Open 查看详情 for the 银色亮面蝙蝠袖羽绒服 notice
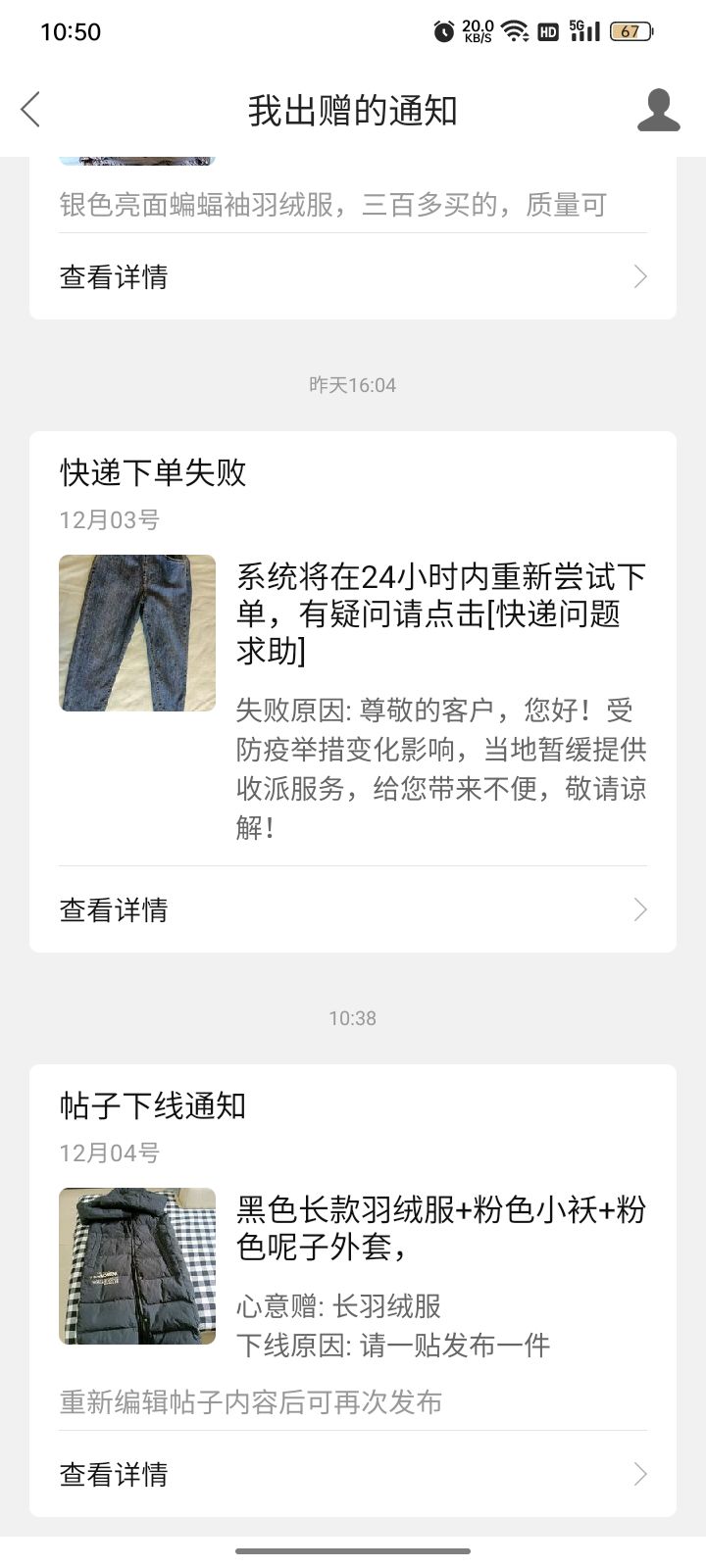 (x=353, y=276)
